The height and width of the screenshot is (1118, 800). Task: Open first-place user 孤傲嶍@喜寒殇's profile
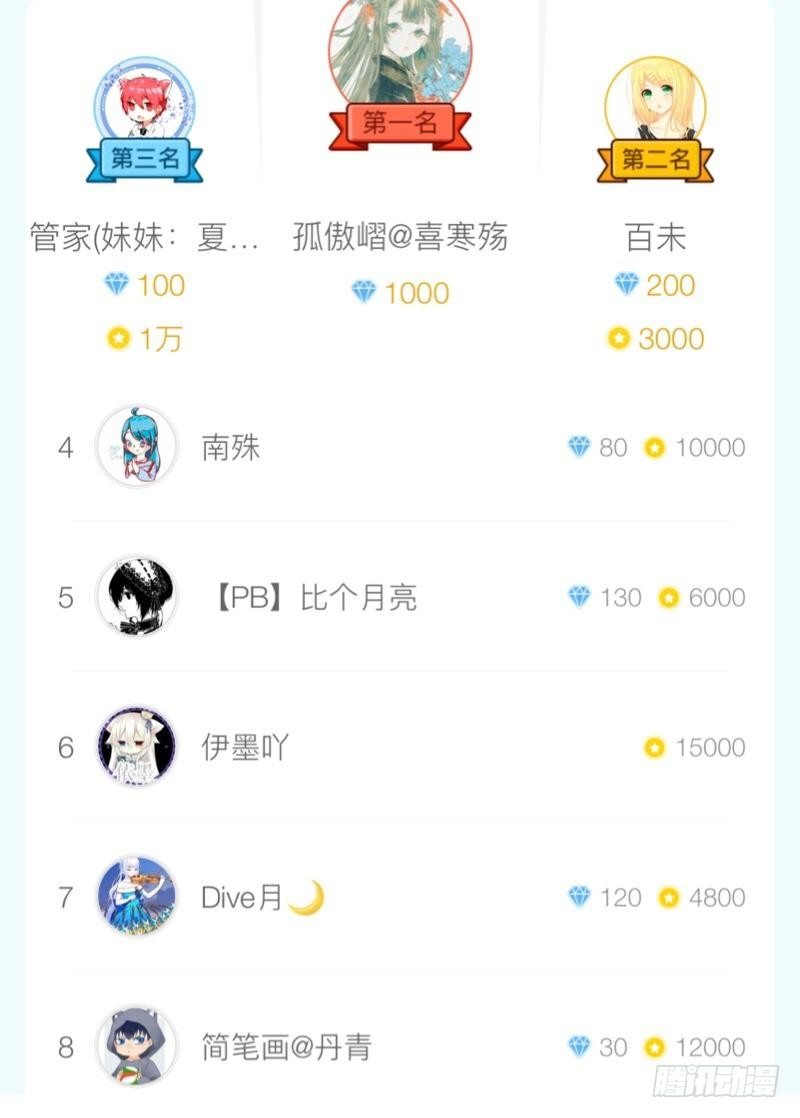[x=400, y=237]
